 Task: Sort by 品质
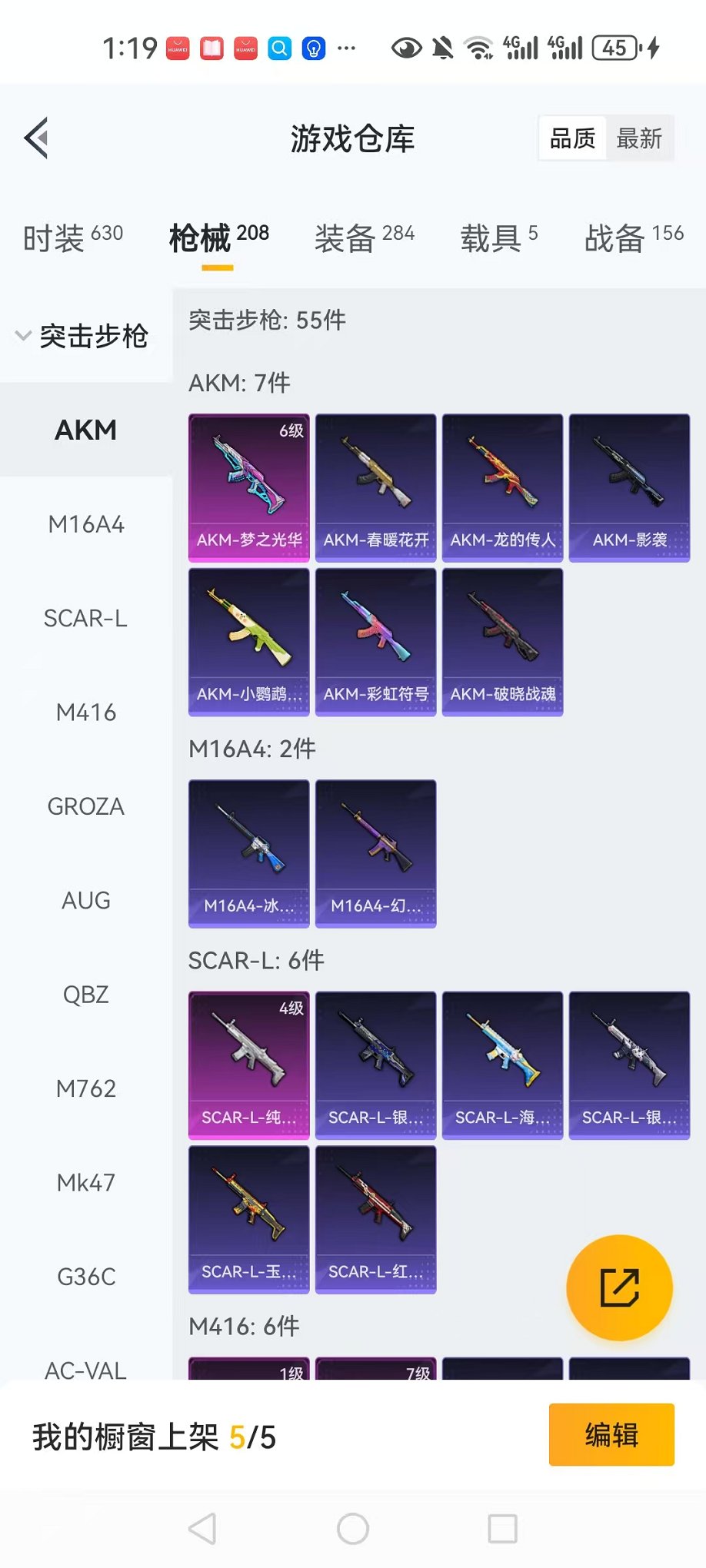573,138
